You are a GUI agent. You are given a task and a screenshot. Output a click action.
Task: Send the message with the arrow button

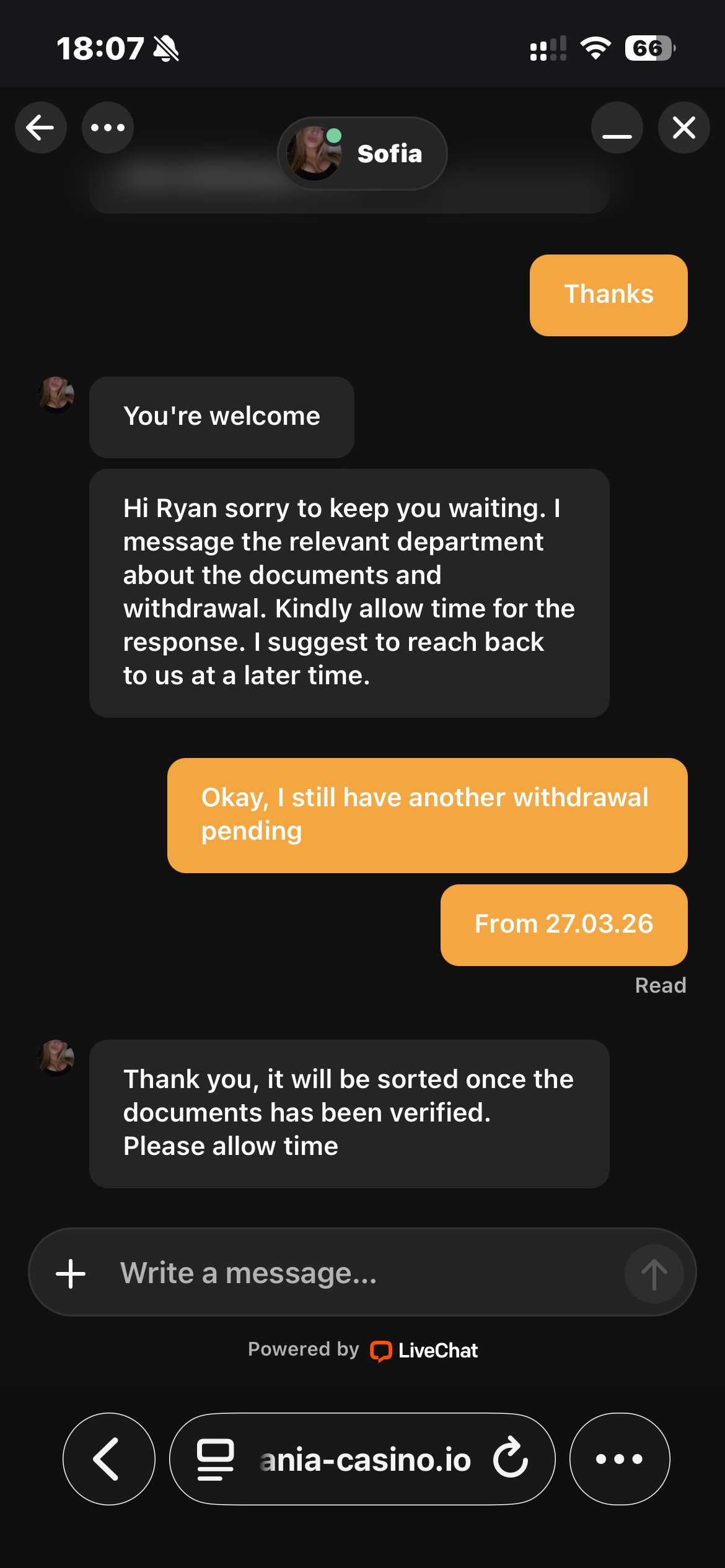(654, 1274)
